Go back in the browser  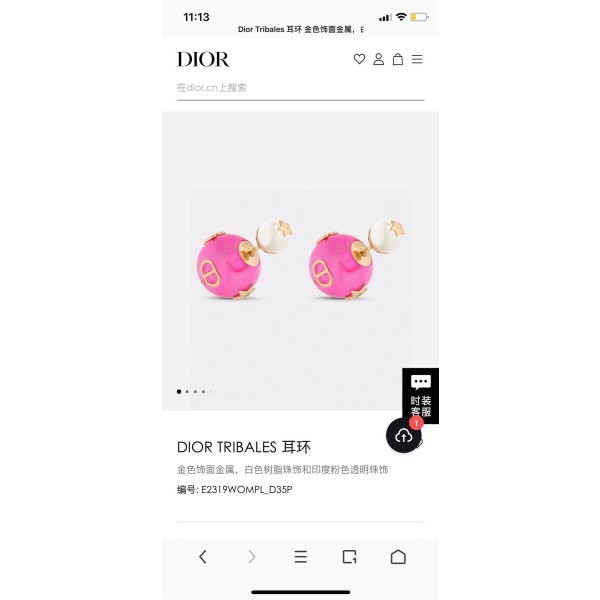pos(203,557)
